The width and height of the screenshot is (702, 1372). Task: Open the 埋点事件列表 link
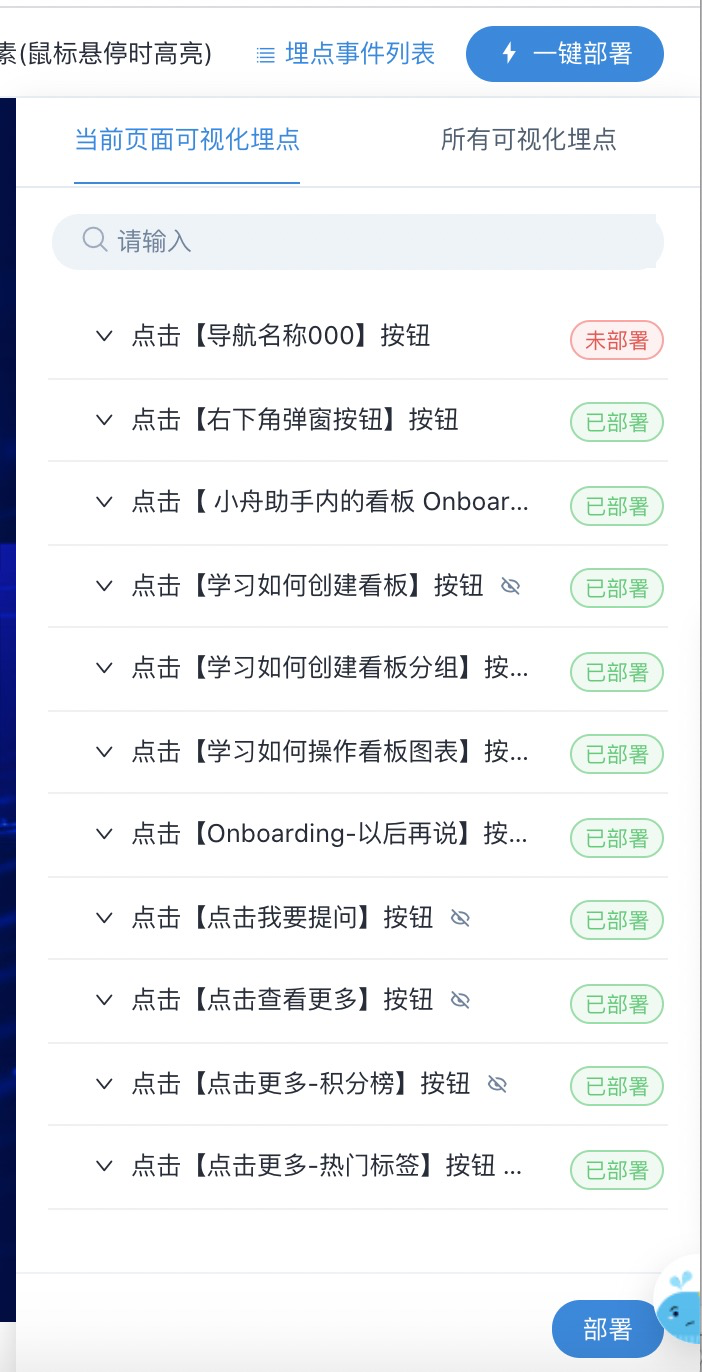(x=346, y=54)
